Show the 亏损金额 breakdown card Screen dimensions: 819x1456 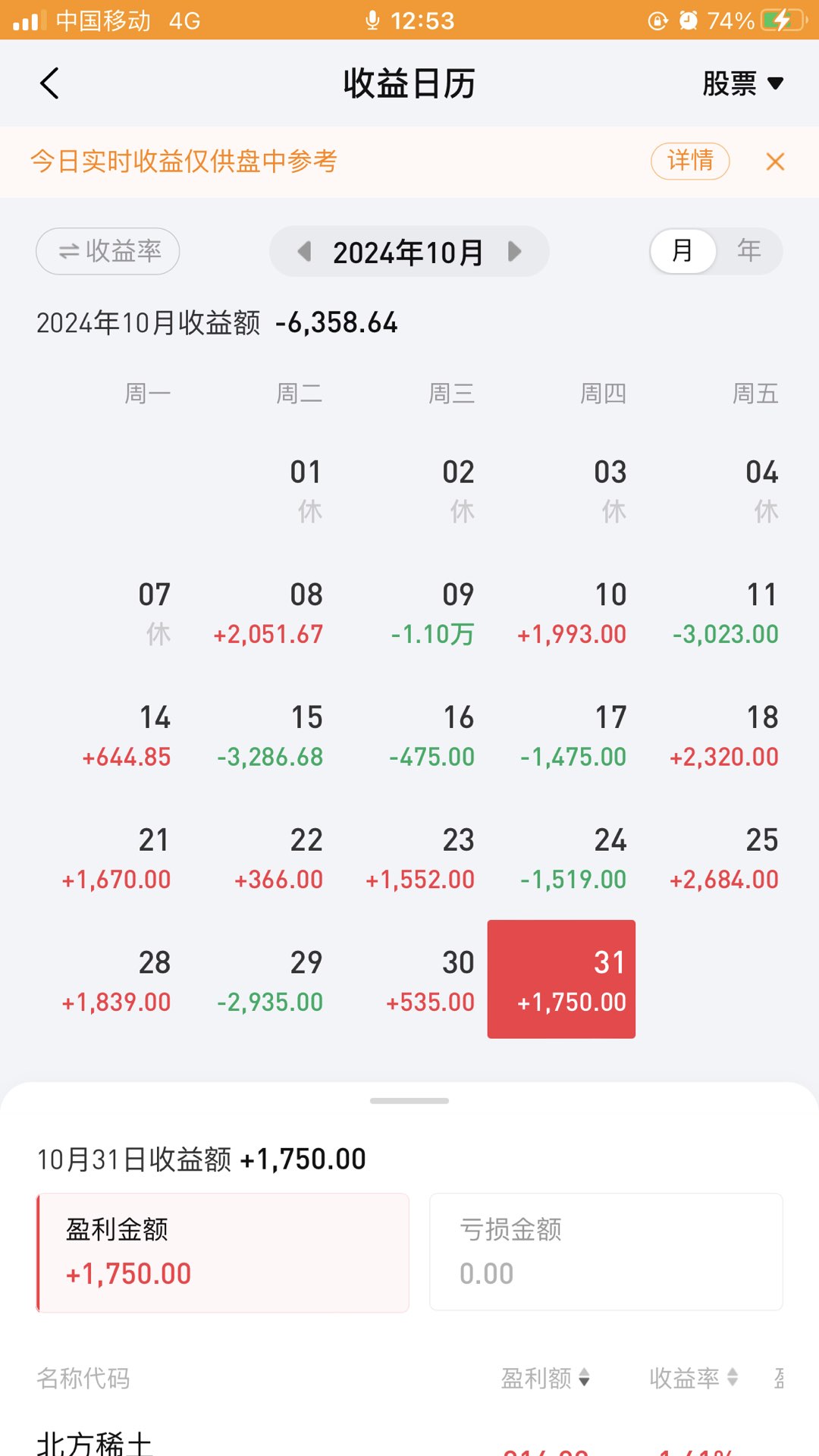point(606,1252)
